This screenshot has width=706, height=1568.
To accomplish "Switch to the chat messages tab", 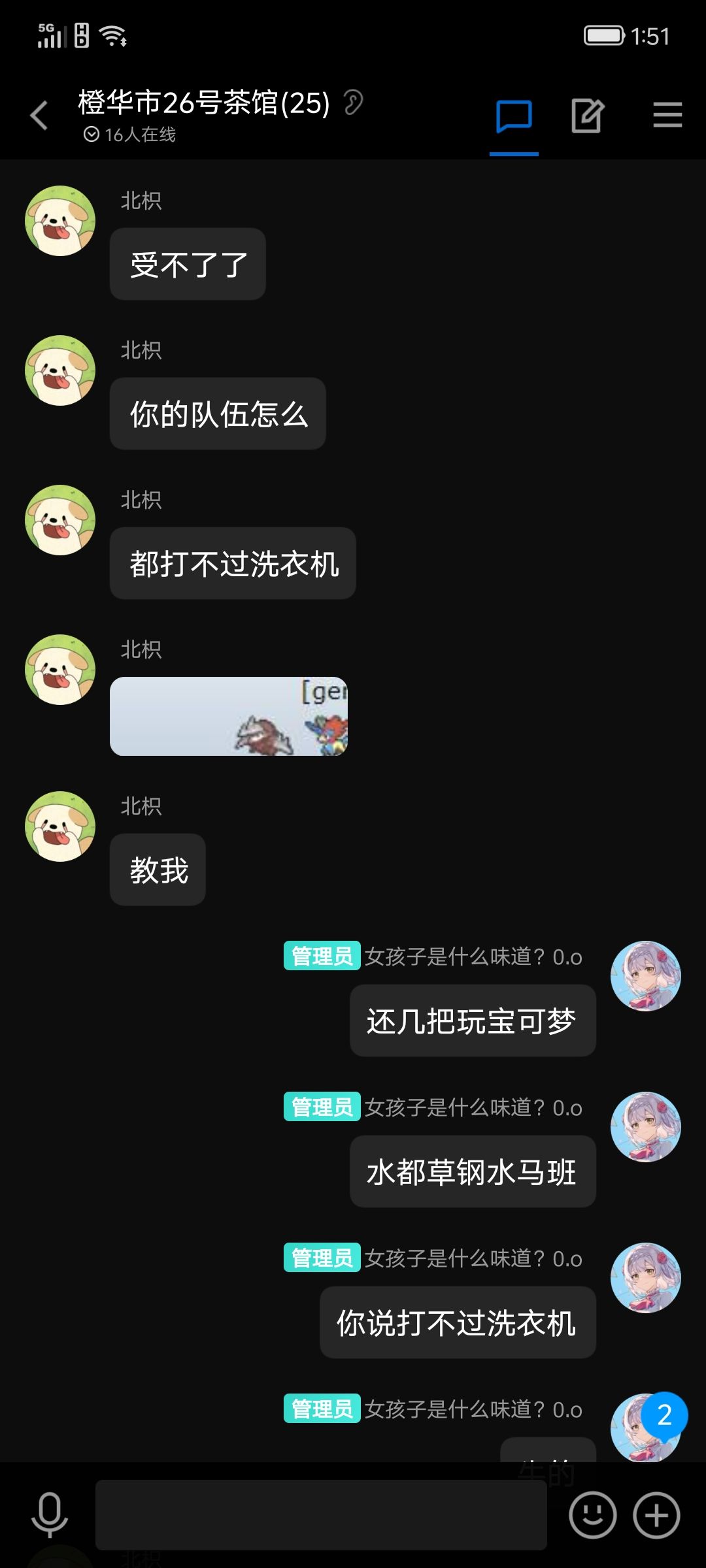I will (x=514, y=118).
